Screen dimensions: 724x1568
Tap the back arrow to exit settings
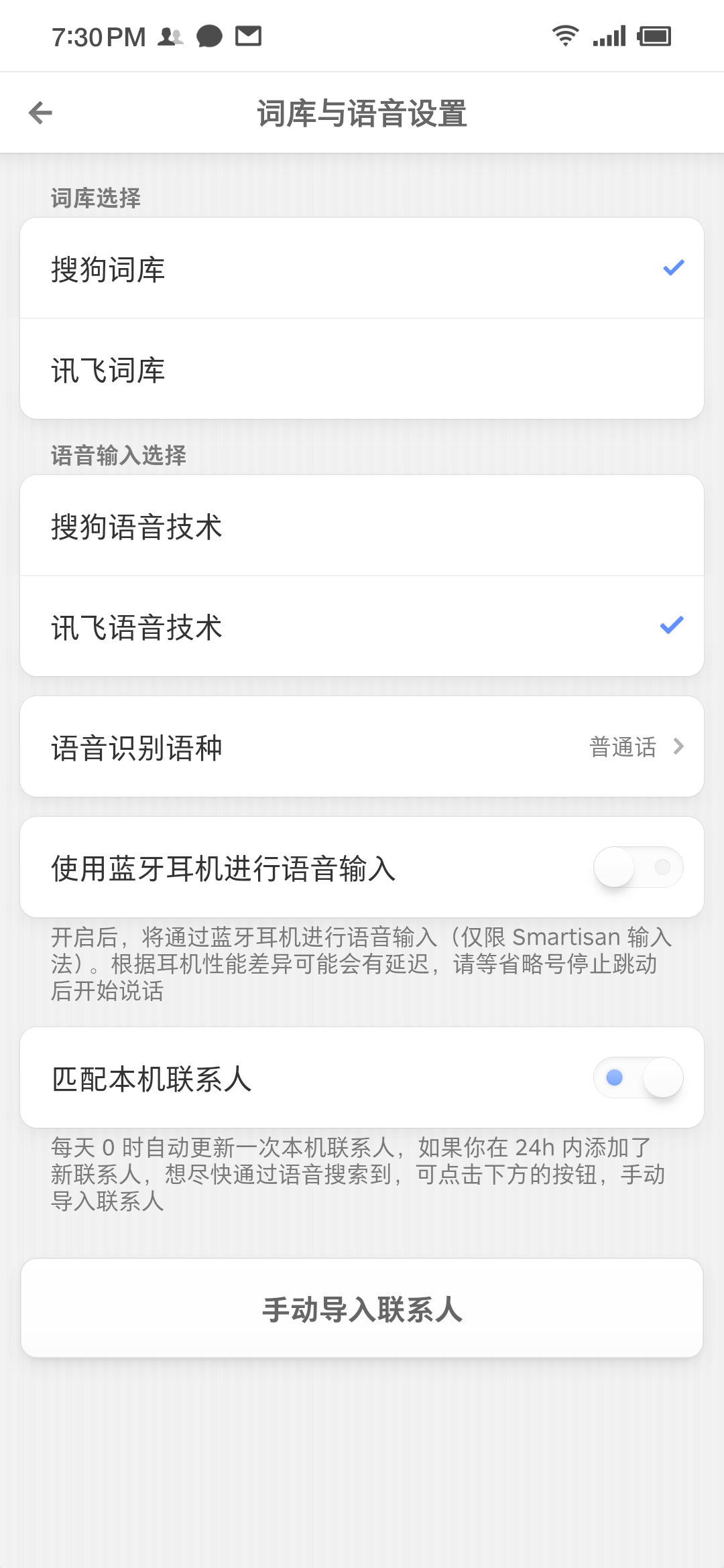point(42,113)
